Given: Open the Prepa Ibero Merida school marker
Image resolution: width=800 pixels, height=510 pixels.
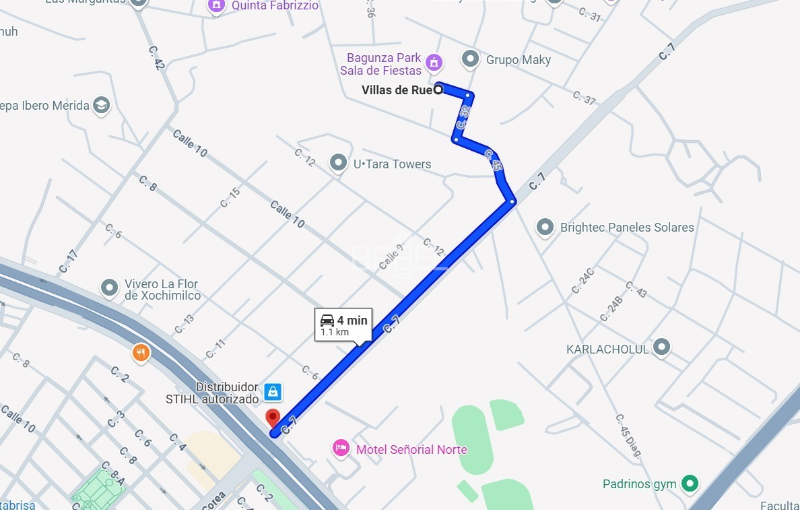Looking at the screenshot, I should [101, 105].
